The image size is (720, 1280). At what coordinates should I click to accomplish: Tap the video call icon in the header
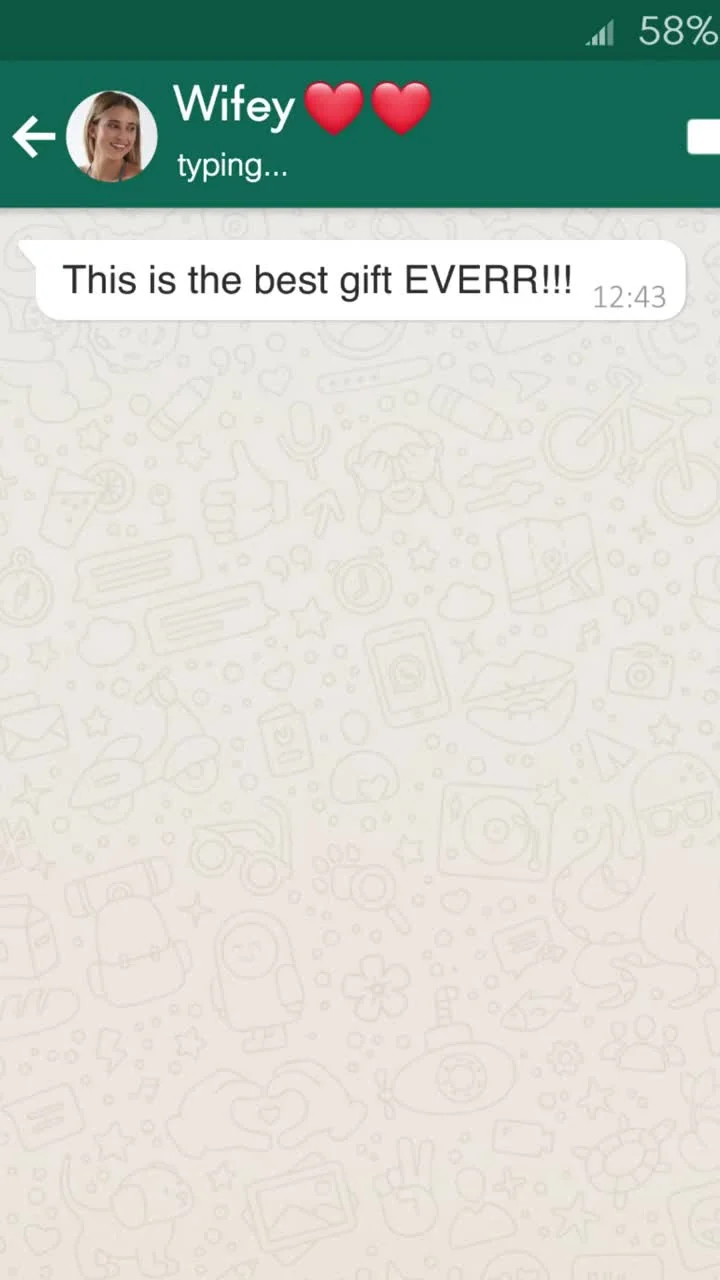(703, 137)
